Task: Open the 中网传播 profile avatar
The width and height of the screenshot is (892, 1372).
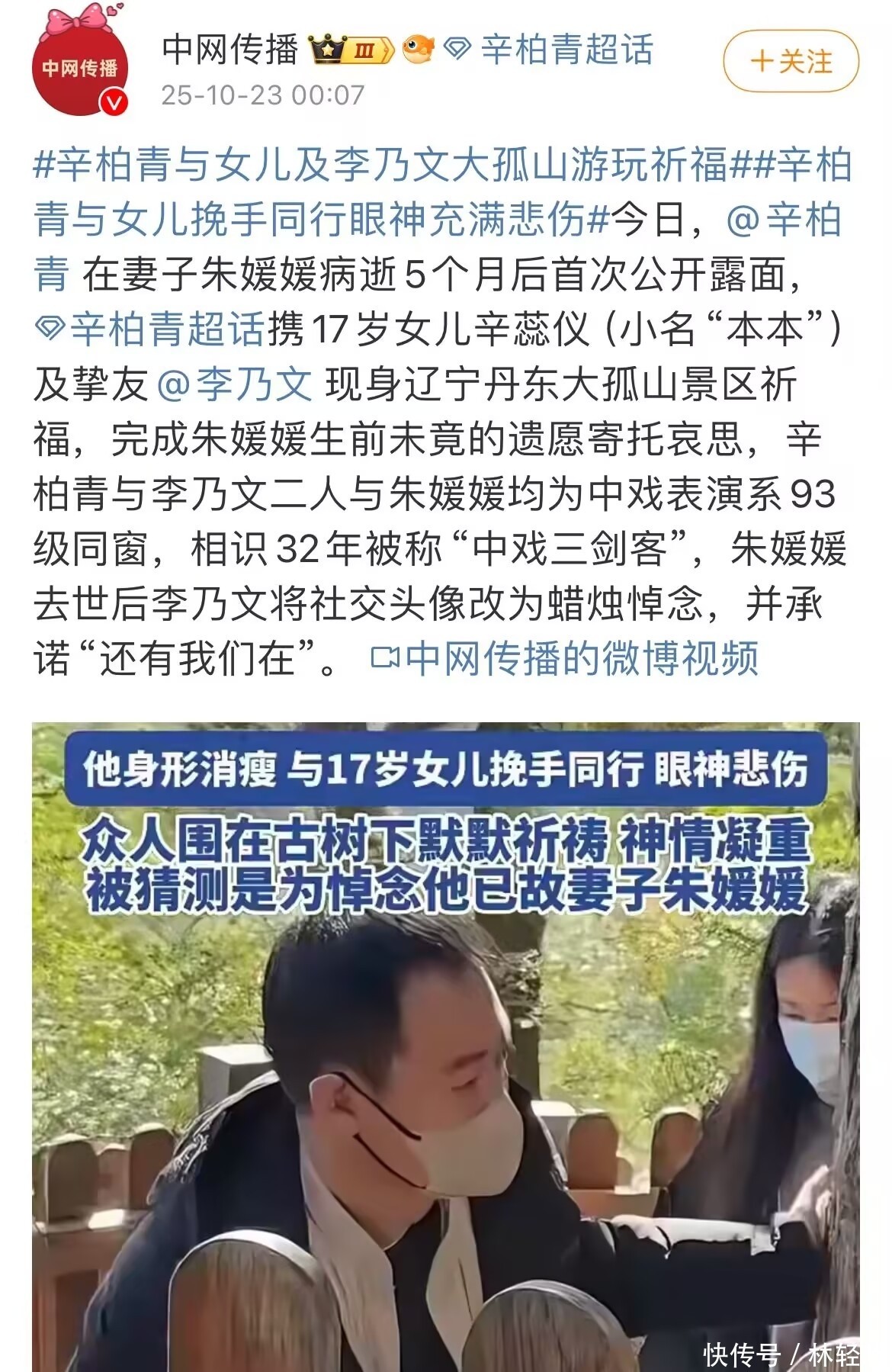Action: (x=80, y=63)
